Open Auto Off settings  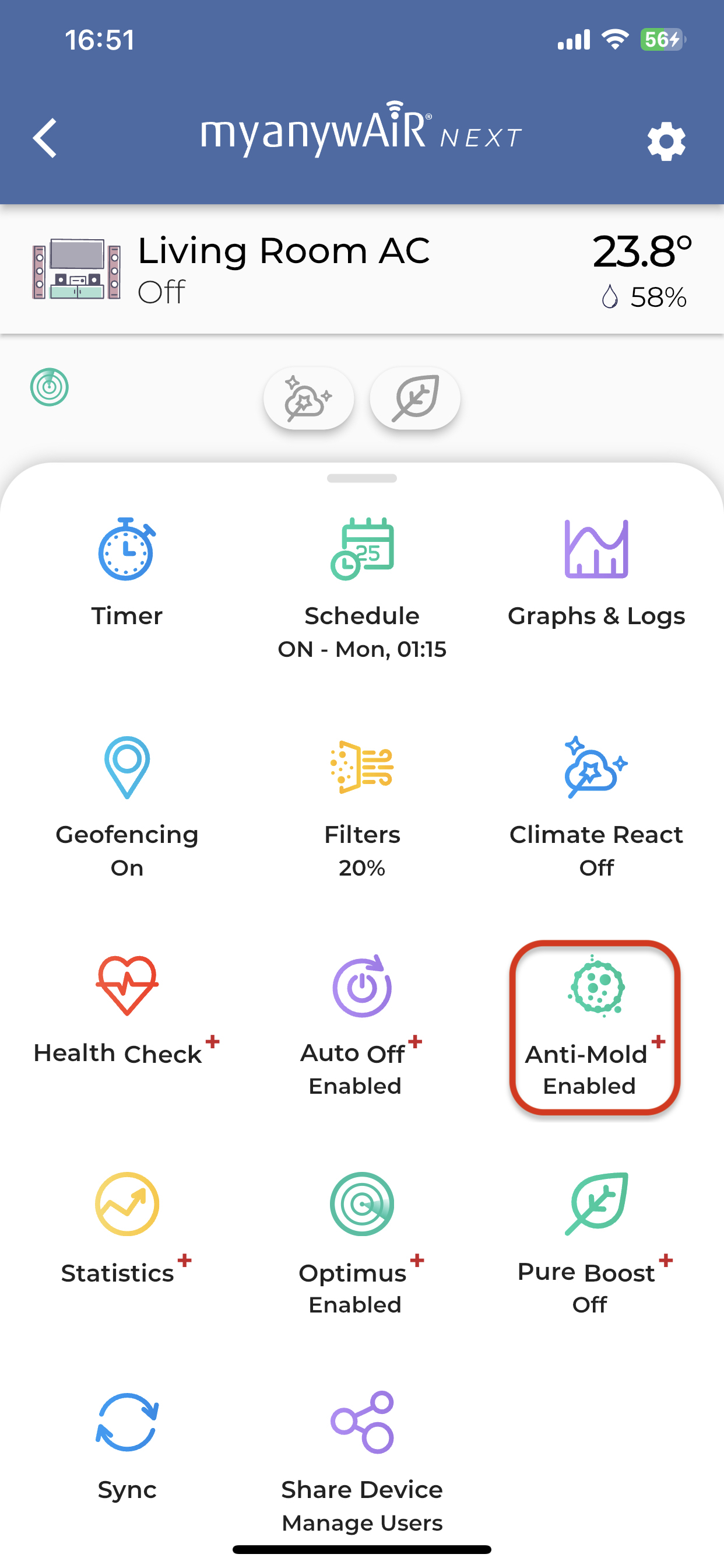coord(362,1023)
